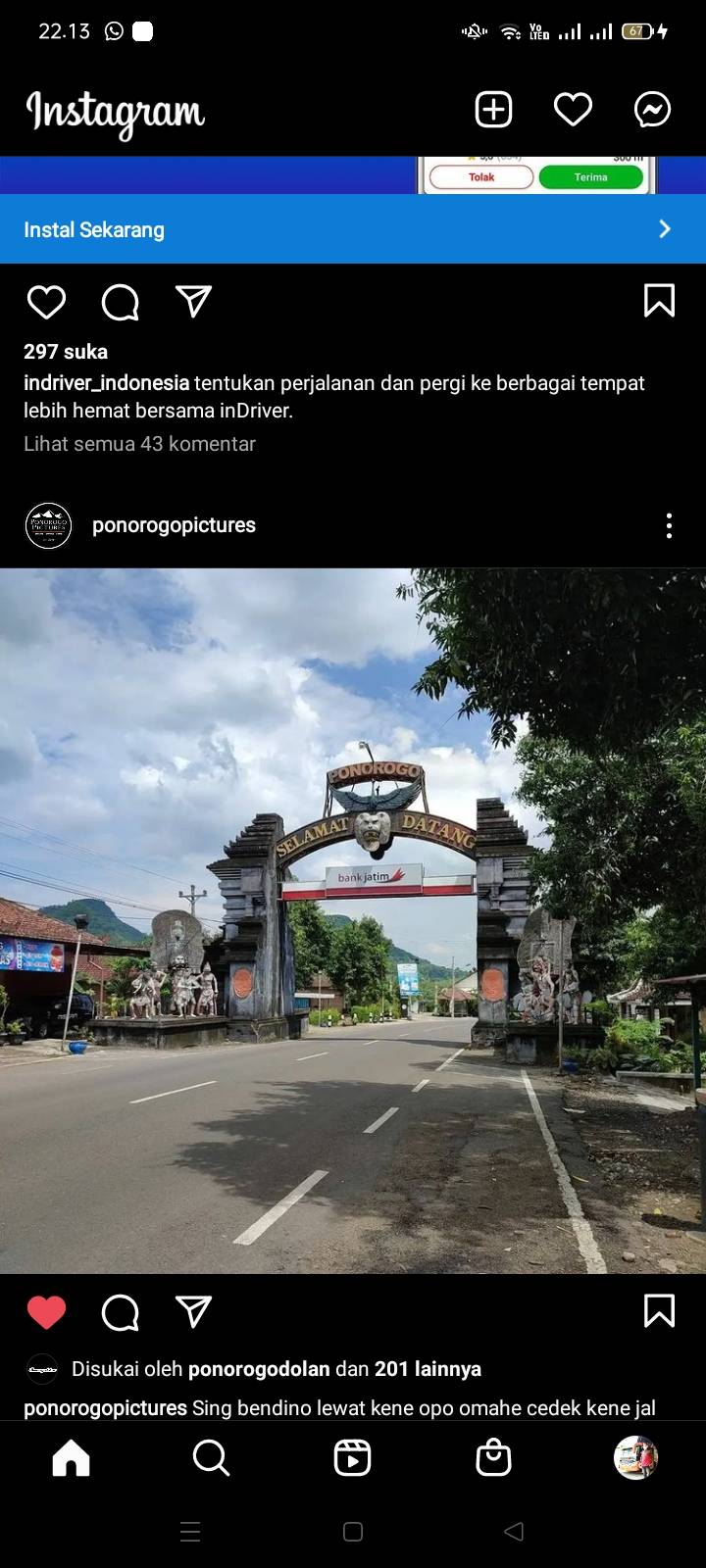
Task: Open the activity heart in the top bar
Action: point(573,110)
